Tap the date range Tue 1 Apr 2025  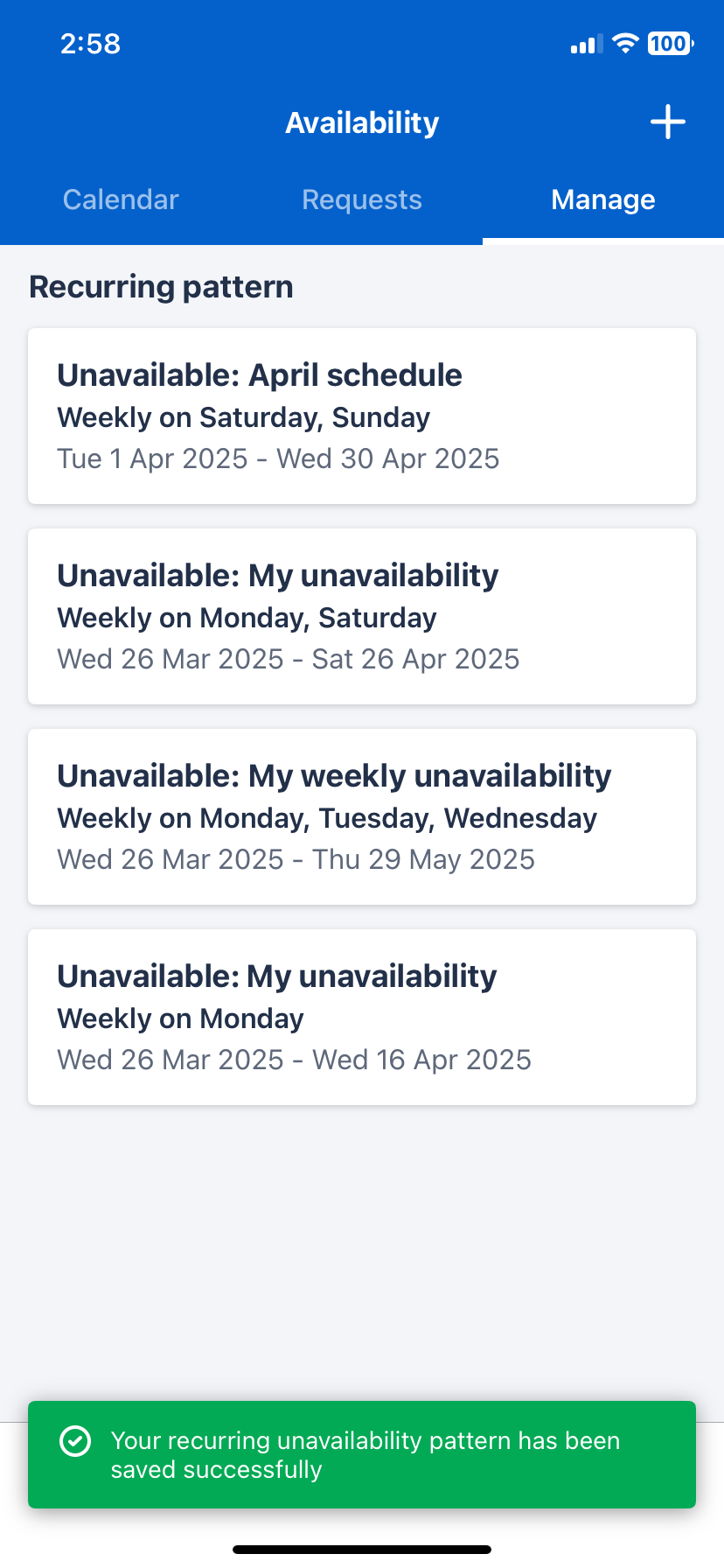(277, 458)
